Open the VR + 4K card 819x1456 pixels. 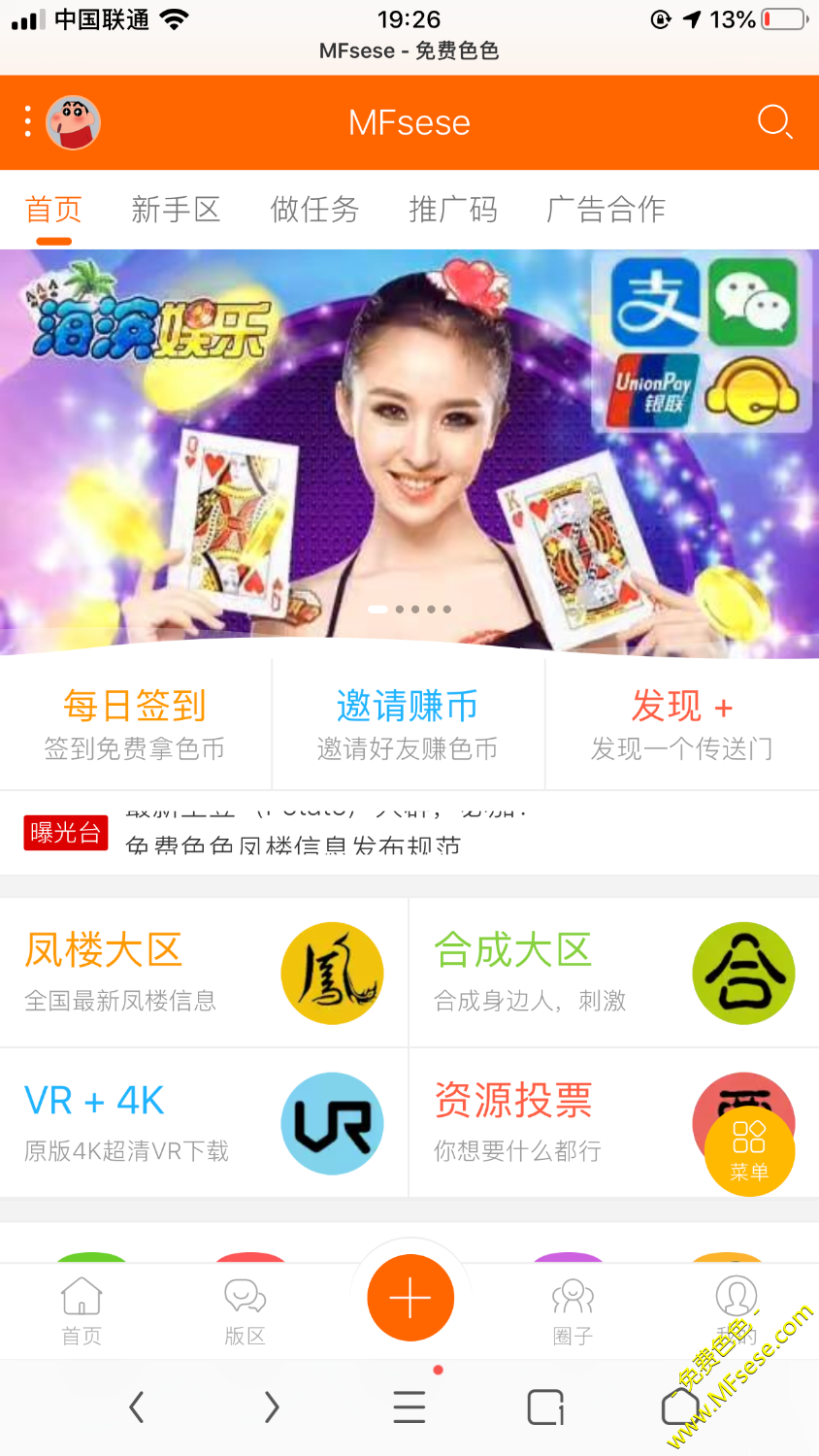204,1123
